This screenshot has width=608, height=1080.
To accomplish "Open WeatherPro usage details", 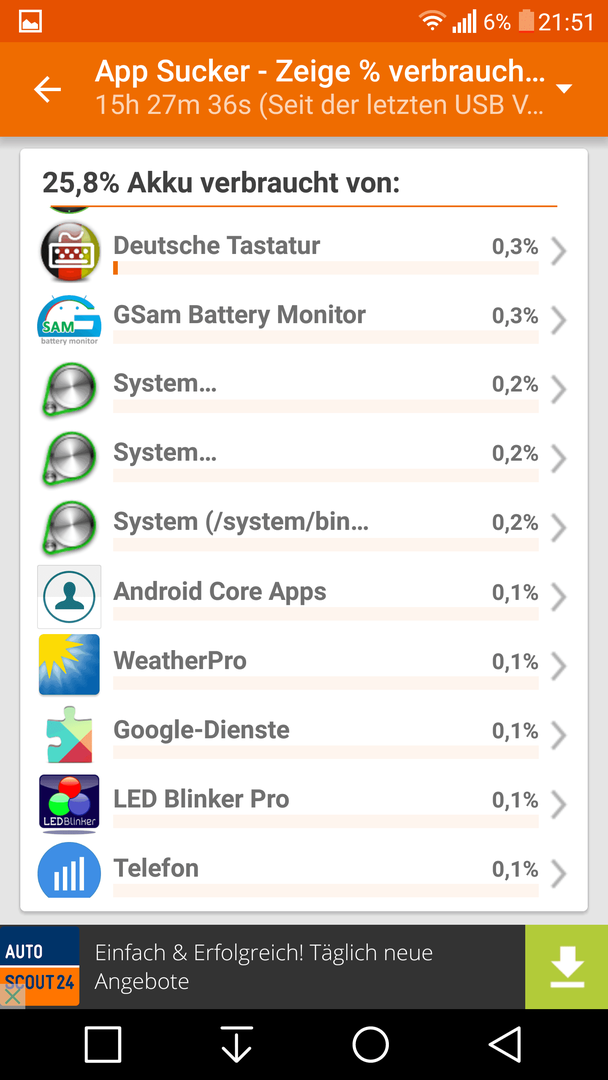I will point(304,665).
